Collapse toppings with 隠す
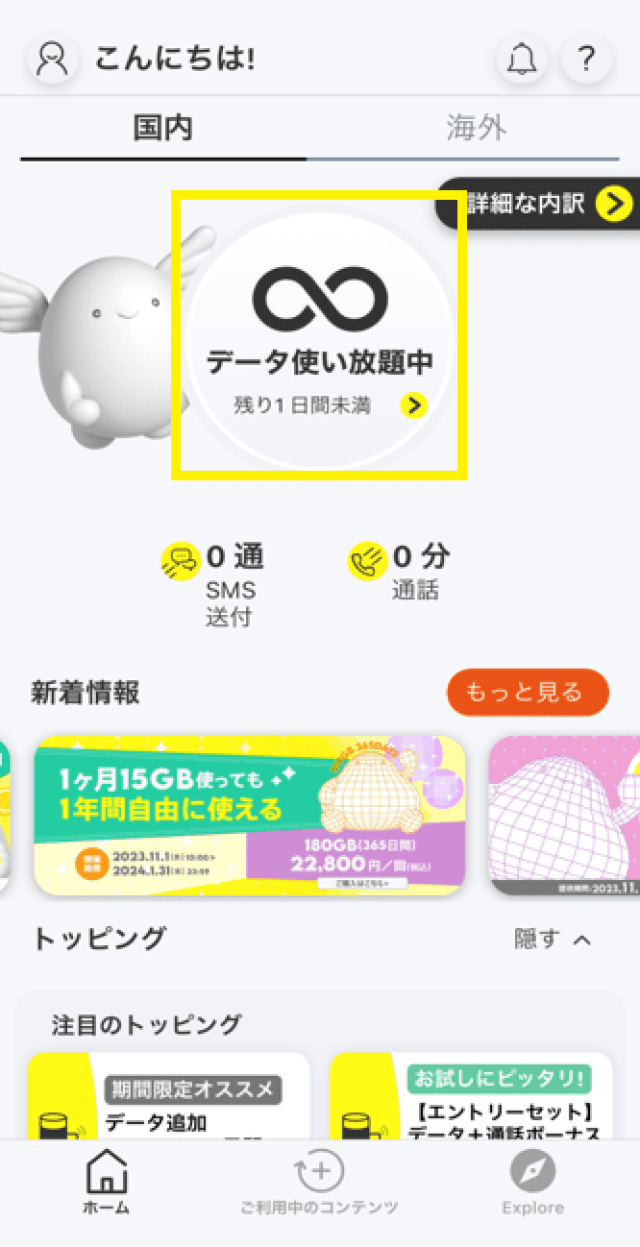The height and width of the screenshot is (1247, 640). pyautogui.click(x=553, y=939)
